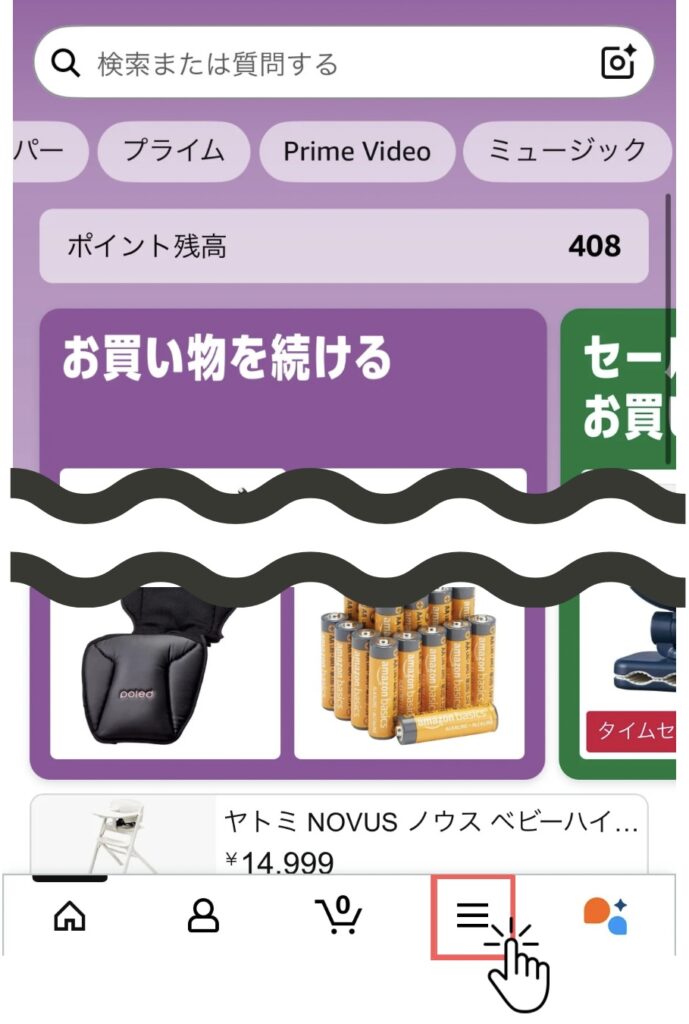The height and width of the screenshot is (1024, 689).
Task: Select the プライム chip
Action: click(174, 151)
